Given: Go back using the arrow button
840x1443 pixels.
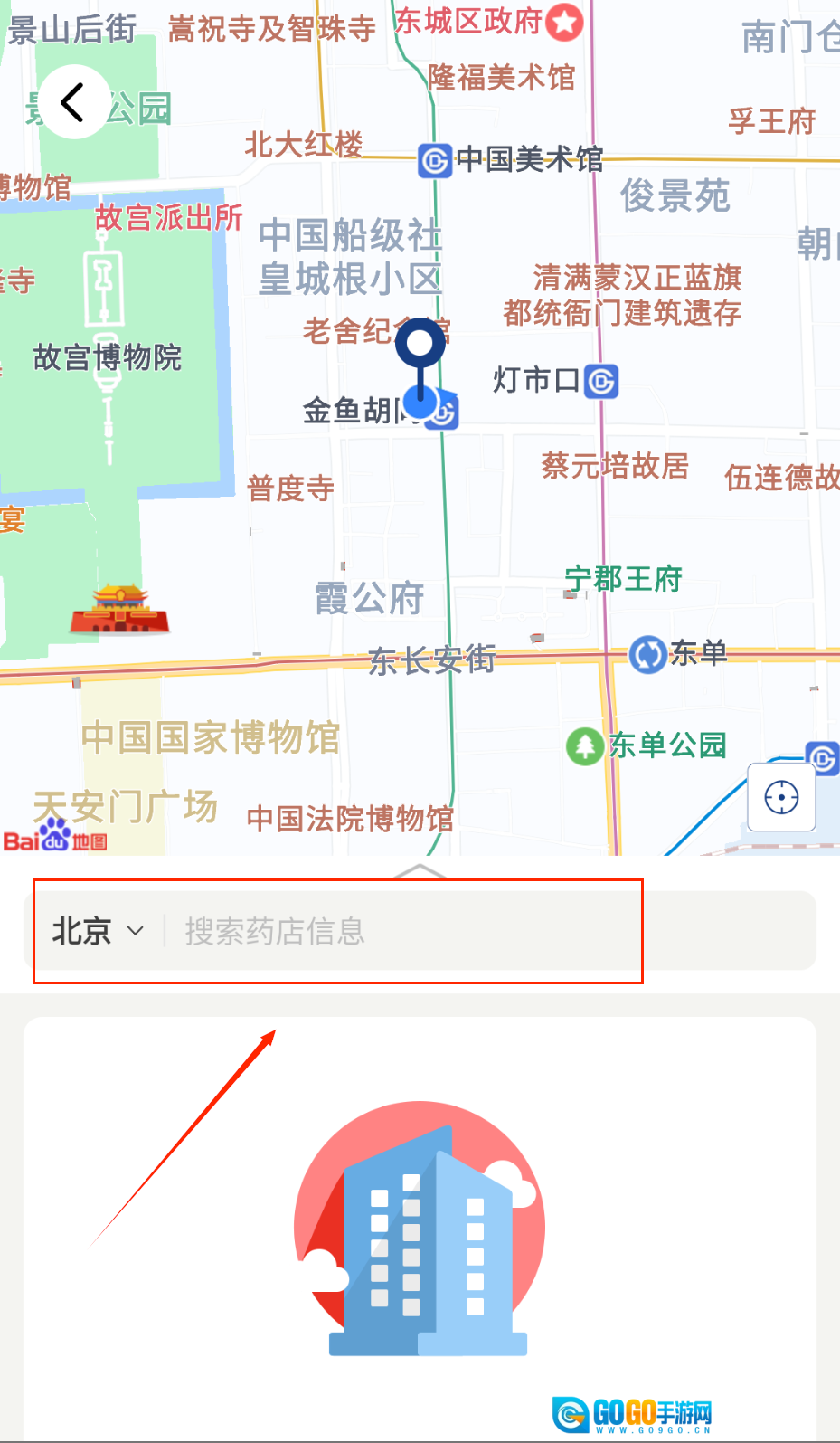Looking at the screenshot, I should tap(74, 101).
